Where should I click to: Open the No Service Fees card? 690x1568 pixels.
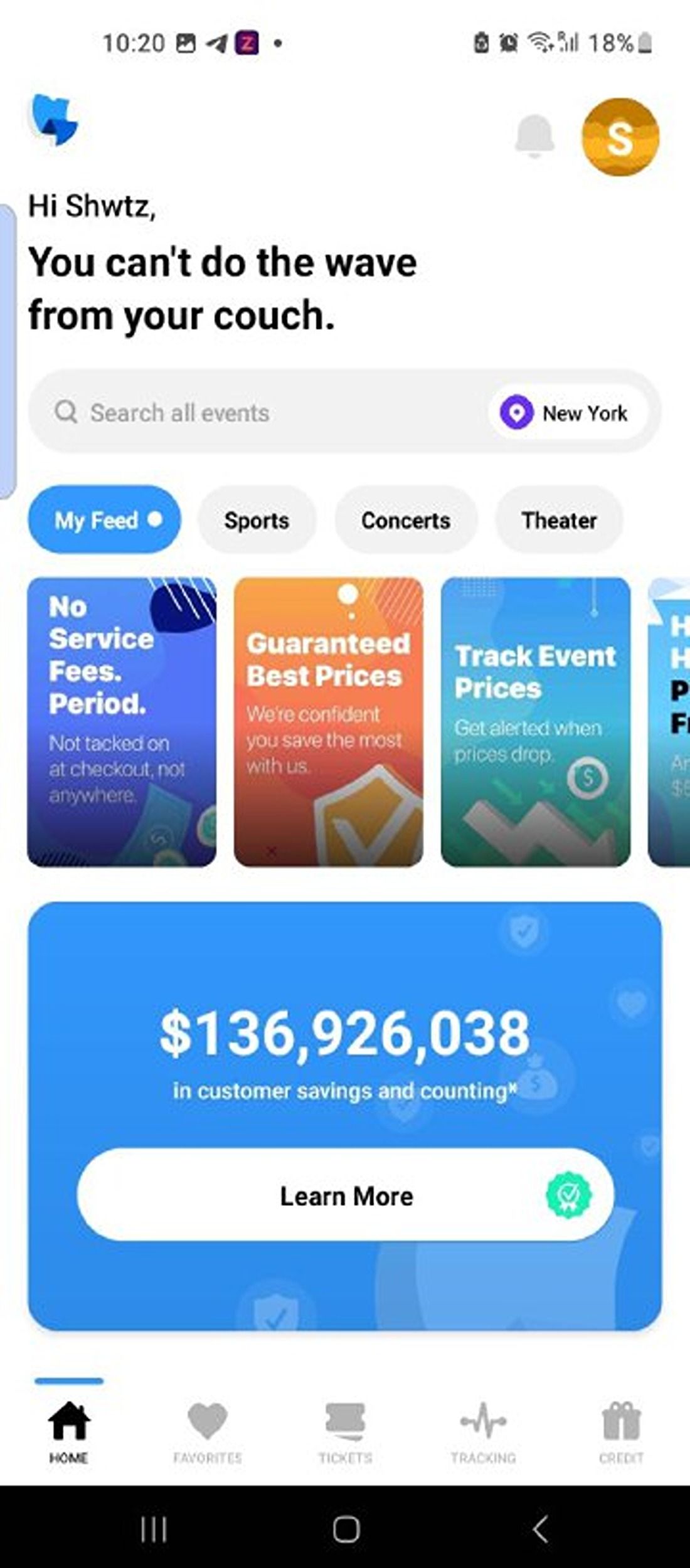122,721
